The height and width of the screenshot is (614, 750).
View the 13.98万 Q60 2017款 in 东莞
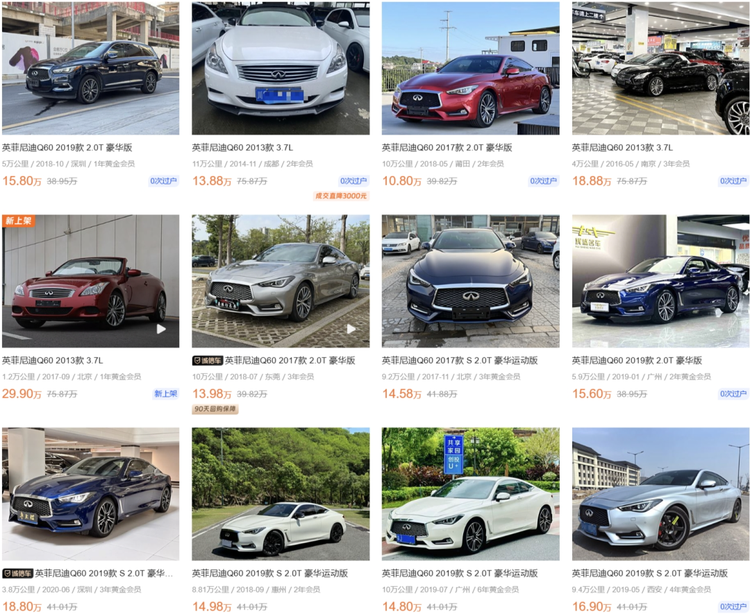280,281
